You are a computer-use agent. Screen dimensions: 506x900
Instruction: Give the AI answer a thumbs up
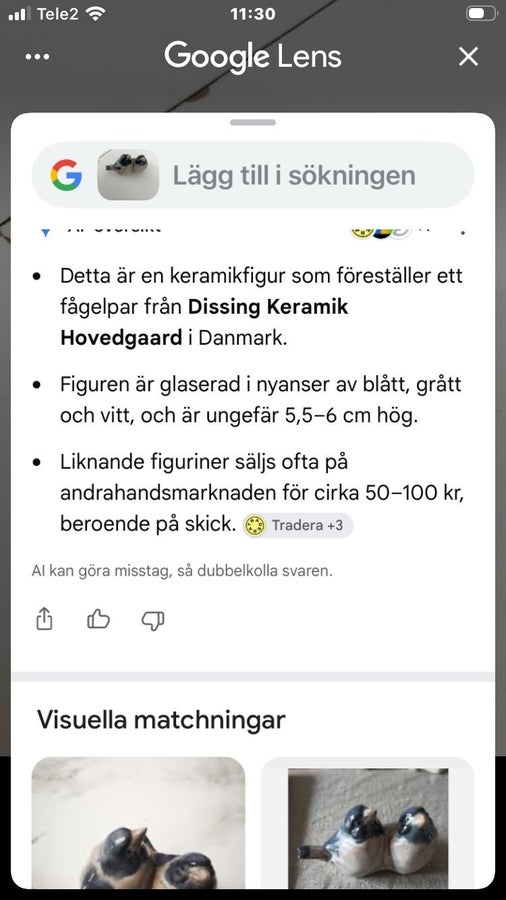point(98,619)
